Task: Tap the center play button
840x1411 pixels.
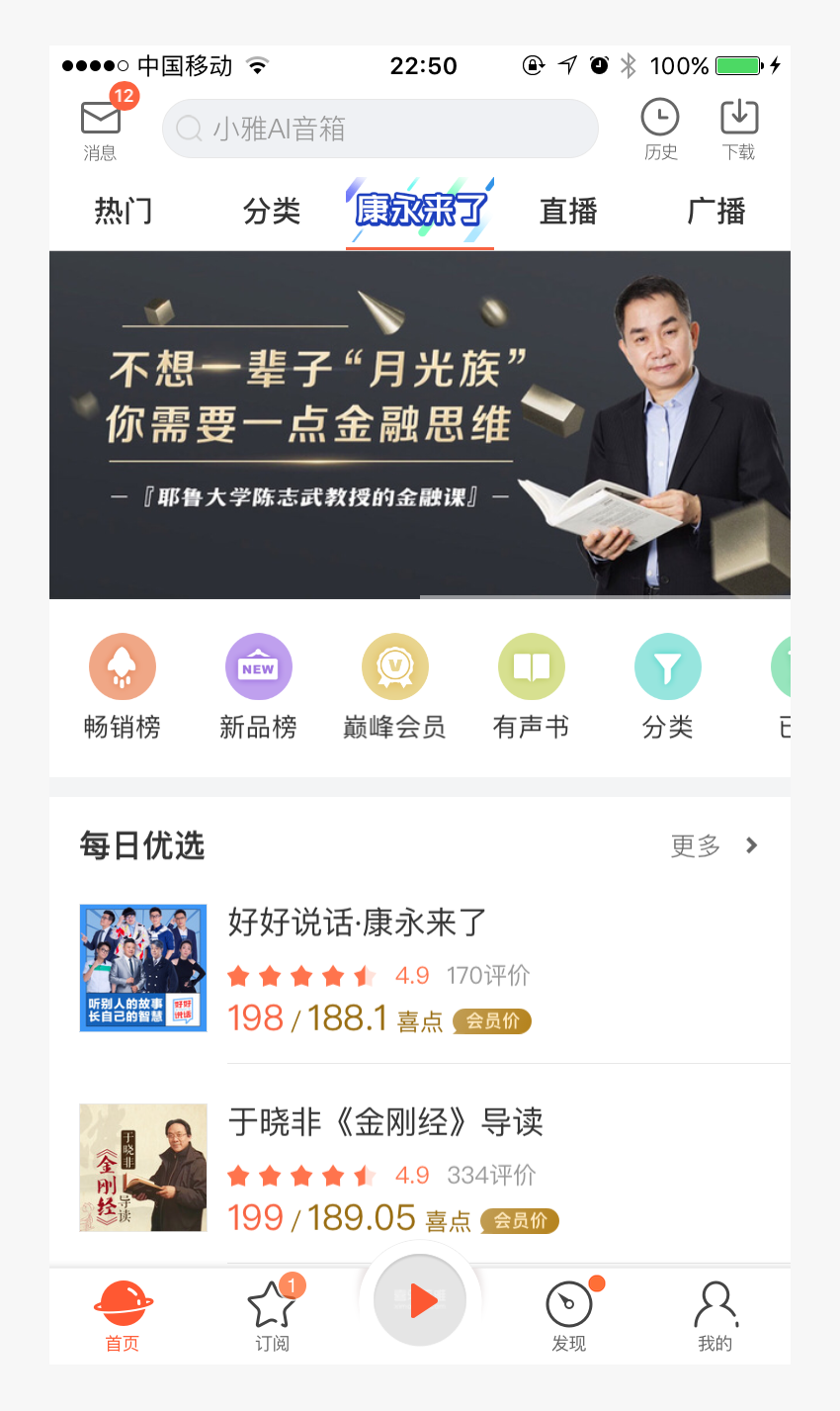Action: (421, 1300)
